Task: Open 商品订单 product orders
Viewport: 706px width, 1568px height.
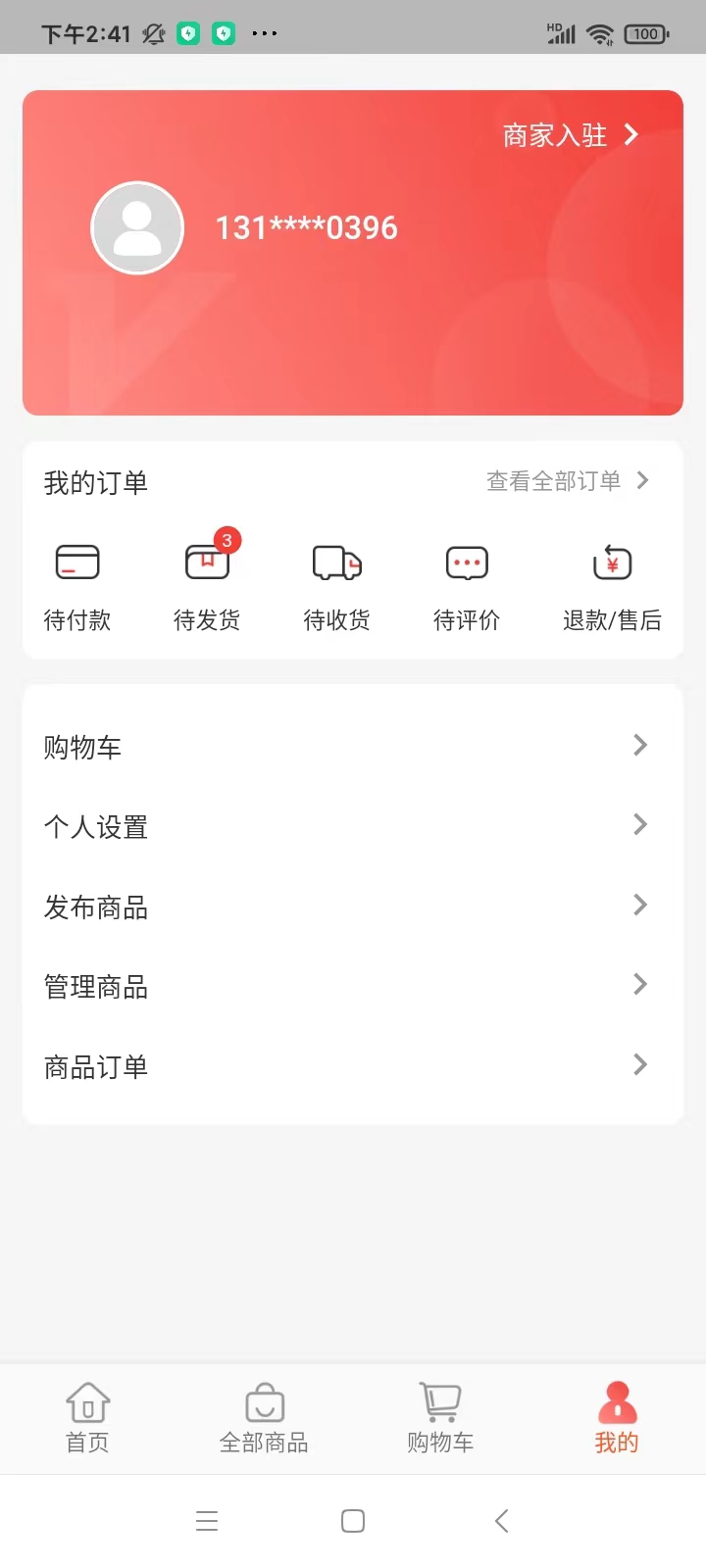Action: click(x=353, y=1066)
